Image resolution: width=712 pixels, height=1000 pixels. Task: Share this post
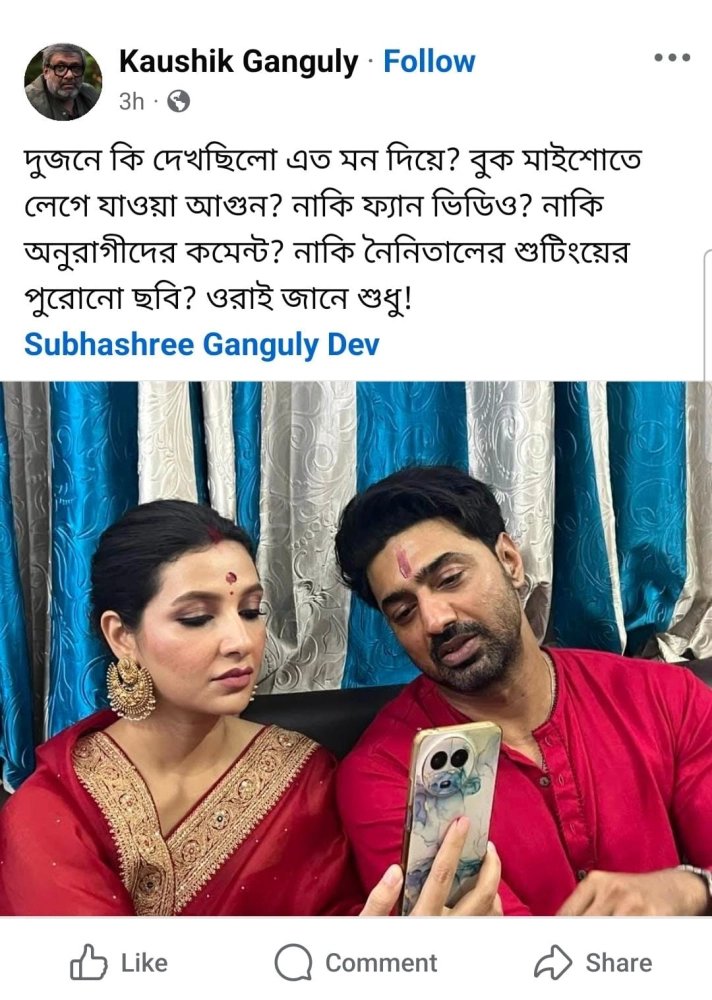(x=592, y=963)
